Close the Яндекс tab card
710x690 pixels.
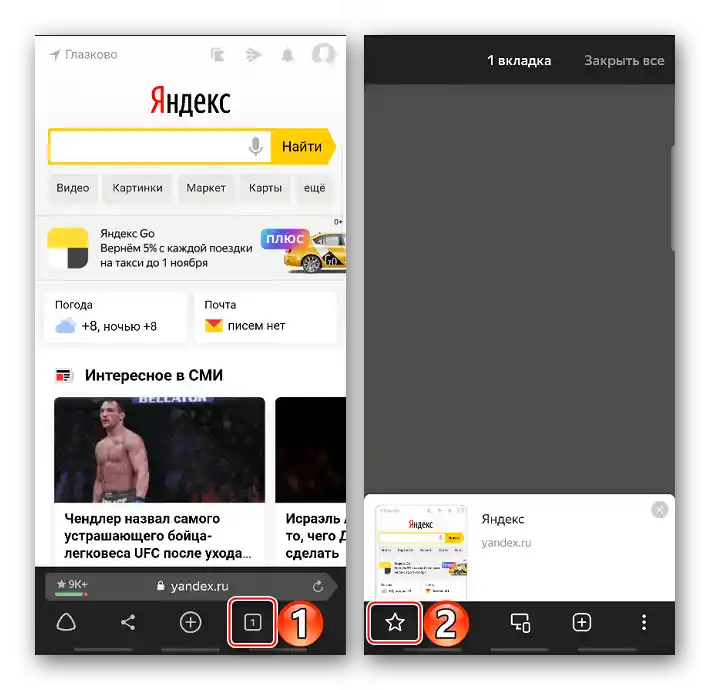point(659,510)
